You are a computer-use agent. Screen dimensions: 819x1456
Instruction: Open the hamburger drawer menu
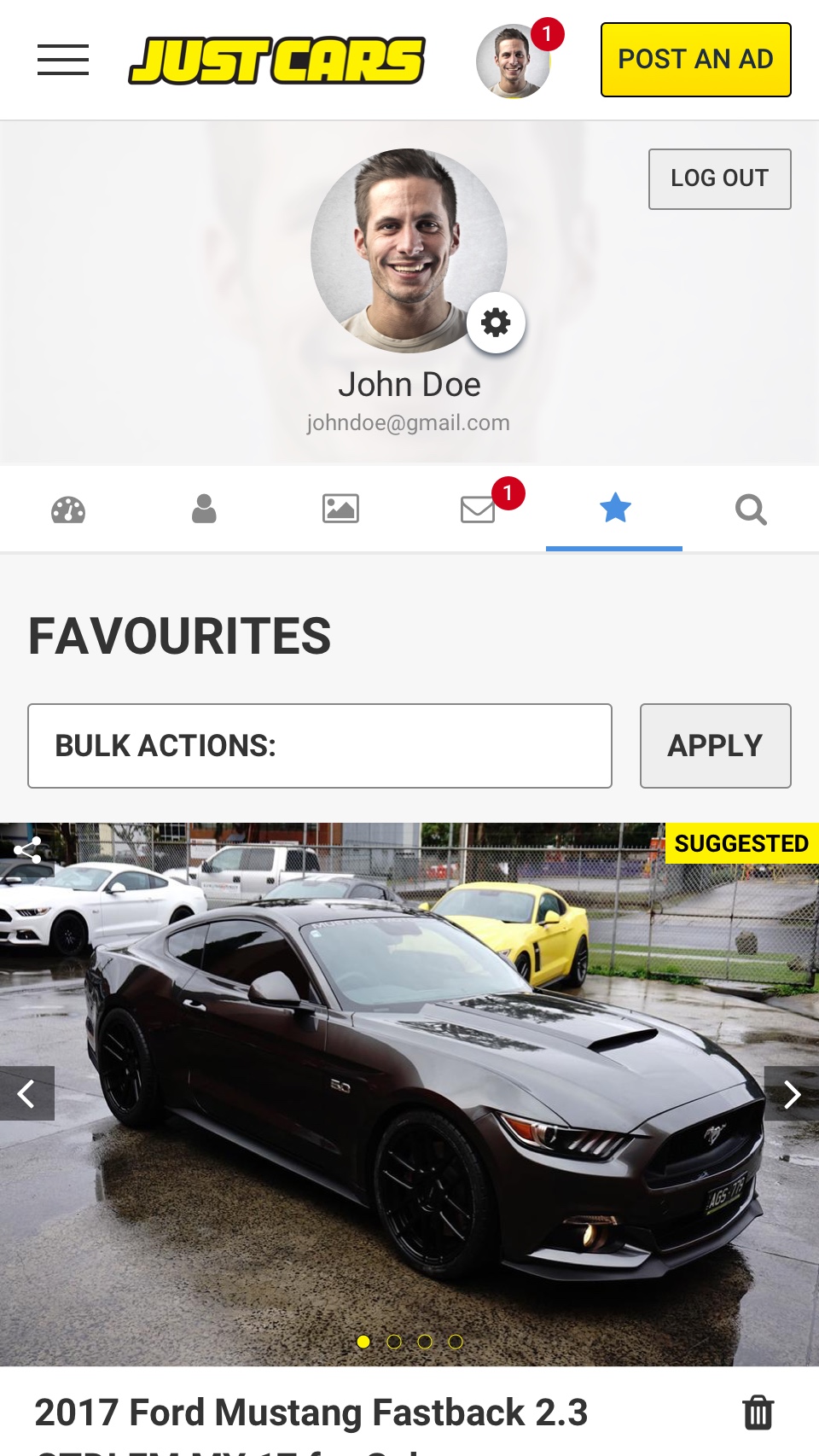(x=63, y=60)
